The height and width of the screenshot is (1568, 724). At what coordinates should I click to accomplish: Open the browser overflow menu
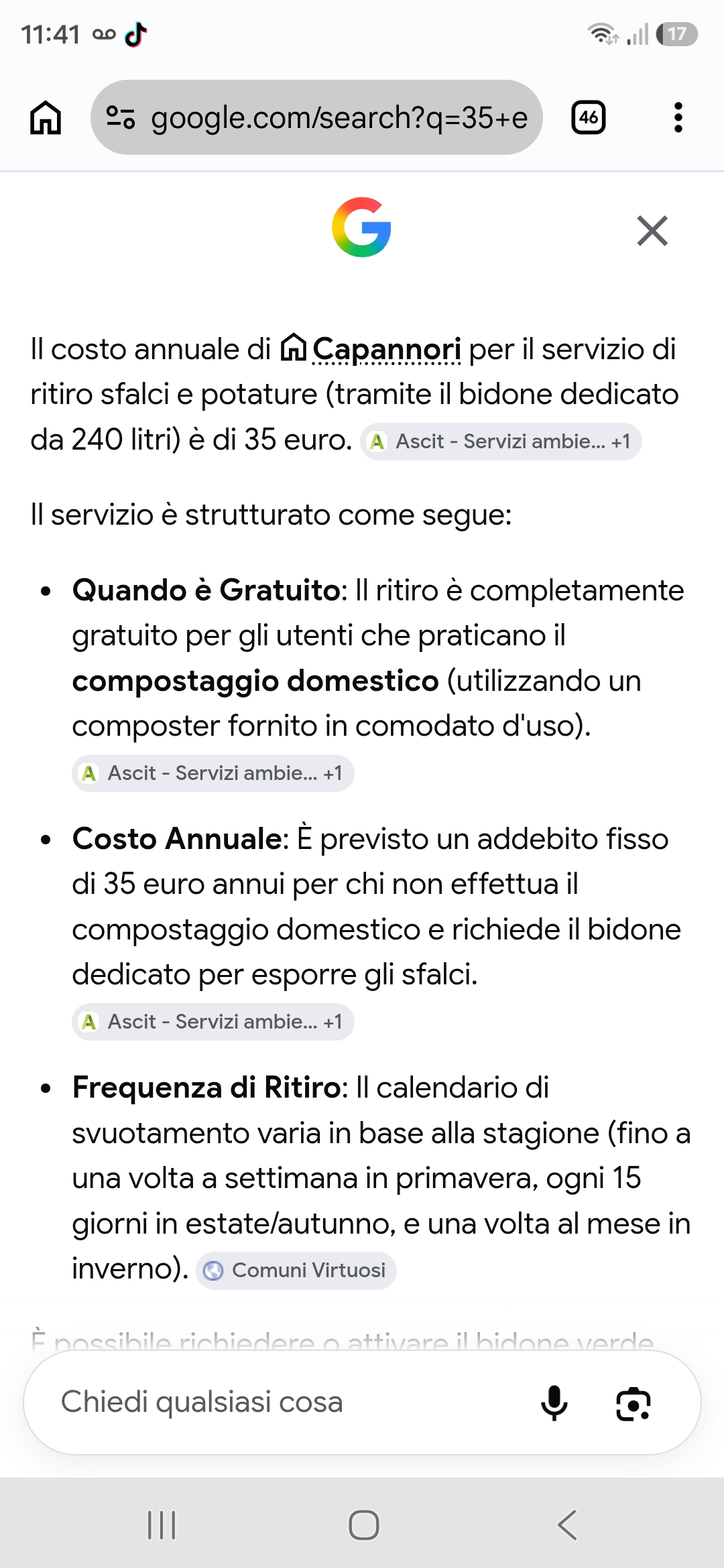678,118
